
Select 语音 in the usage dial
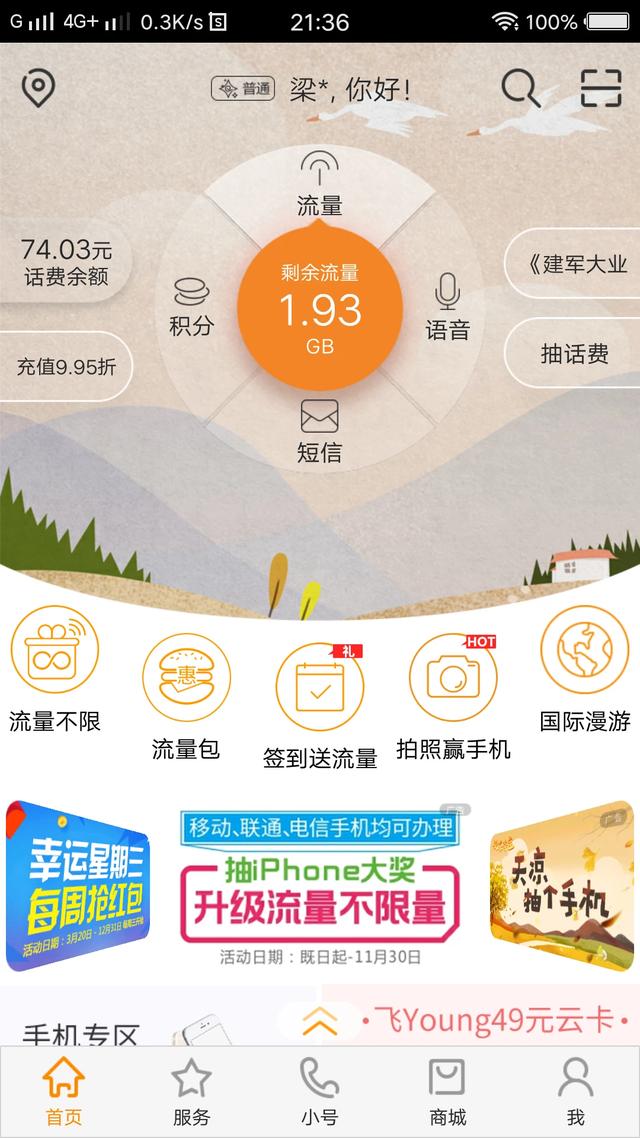click(447, 307)
